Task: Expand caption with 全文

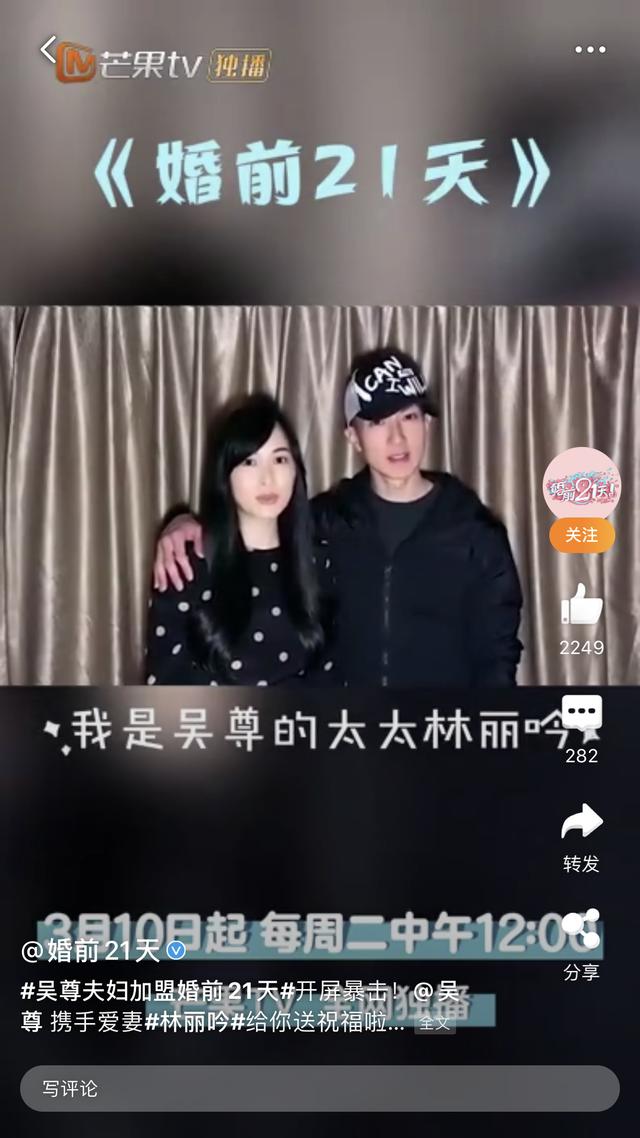Action: click(x=435, y=1023)
